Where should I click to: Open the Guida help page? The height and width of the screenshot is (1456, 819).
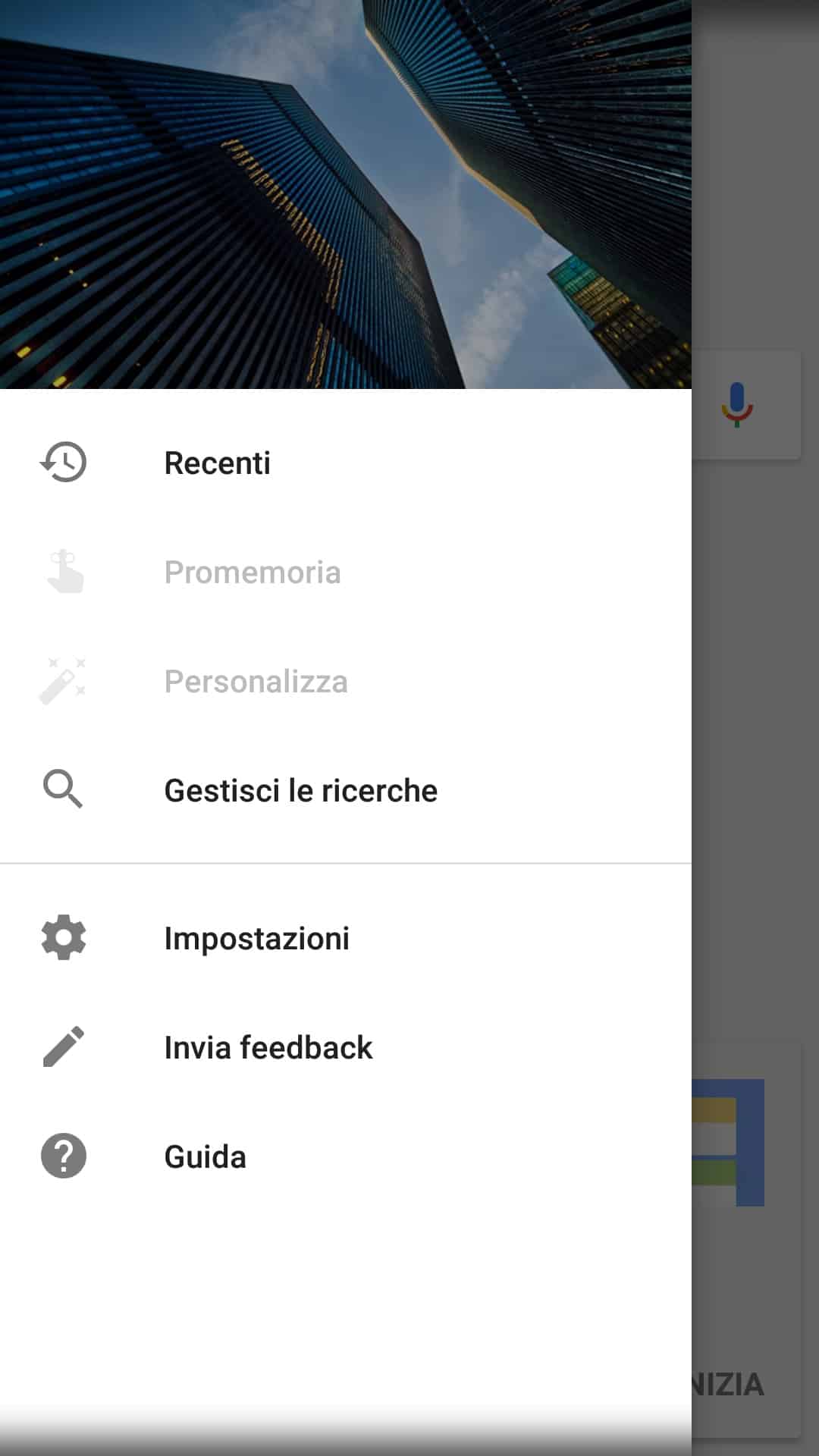(x=205, y=1157)
